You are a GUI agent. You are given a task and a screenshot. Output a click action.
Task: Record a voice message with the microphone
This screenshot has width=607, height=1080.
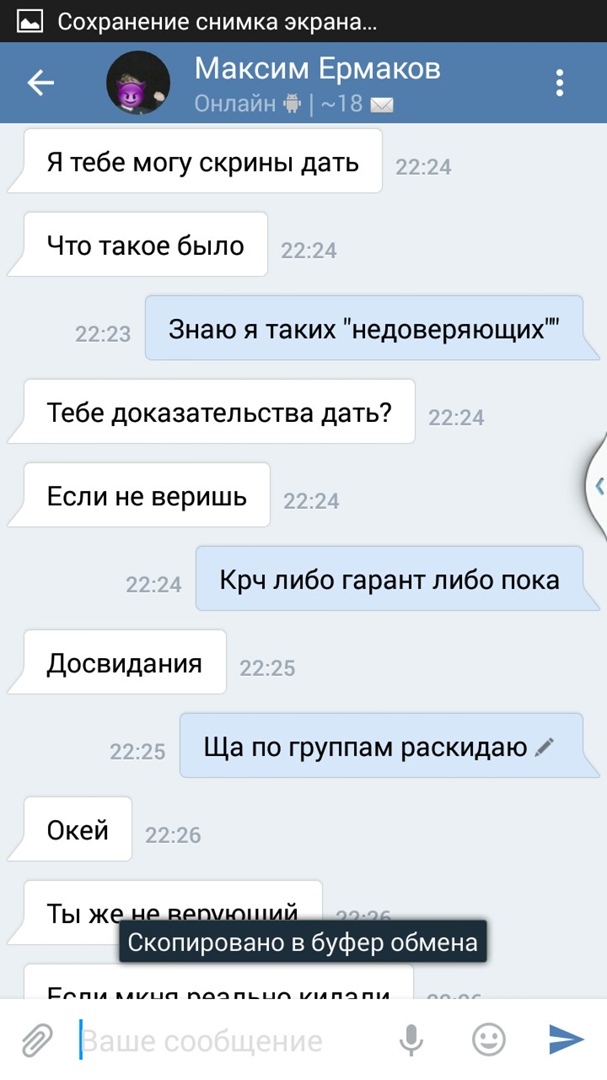tap(411, 1041)
